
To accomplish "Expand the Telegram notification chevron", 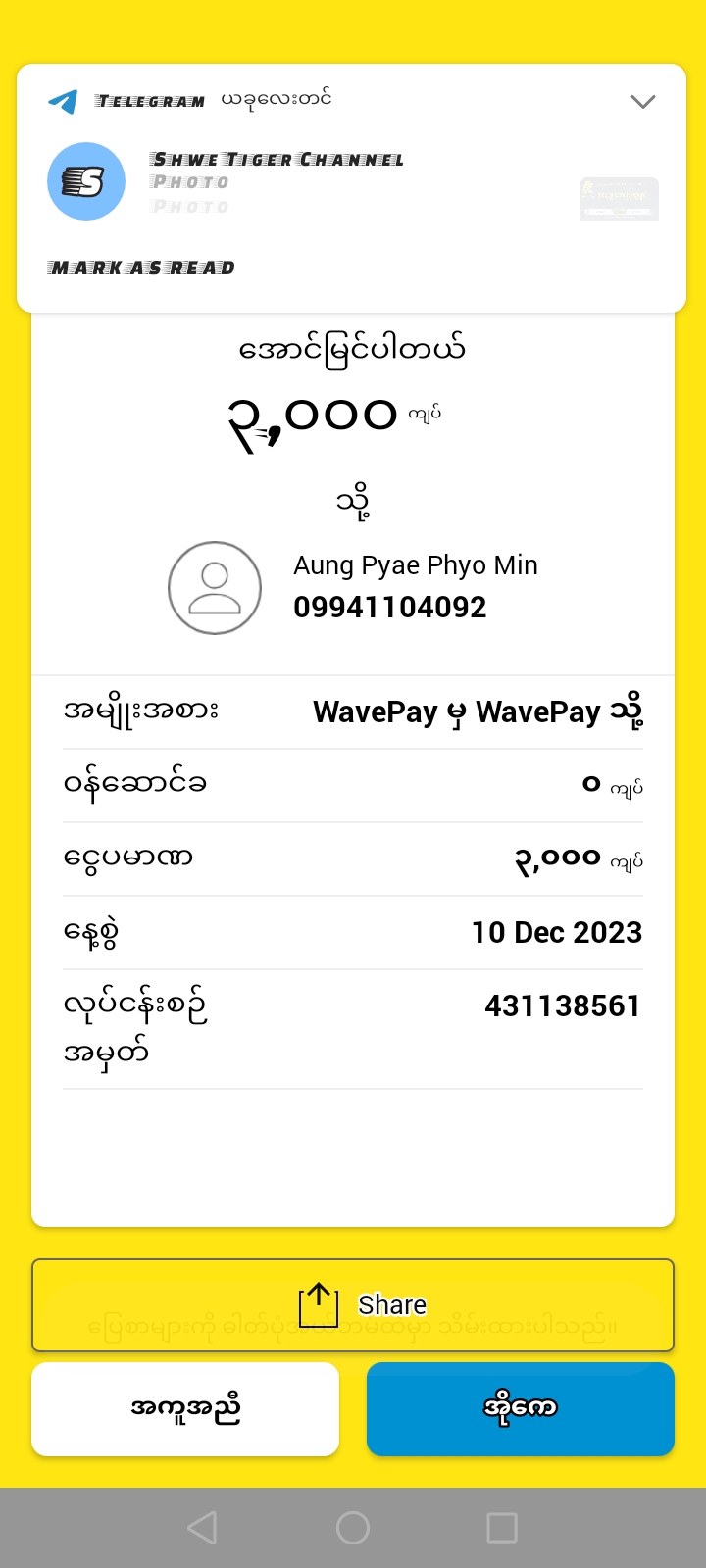I will coord(642,102).
